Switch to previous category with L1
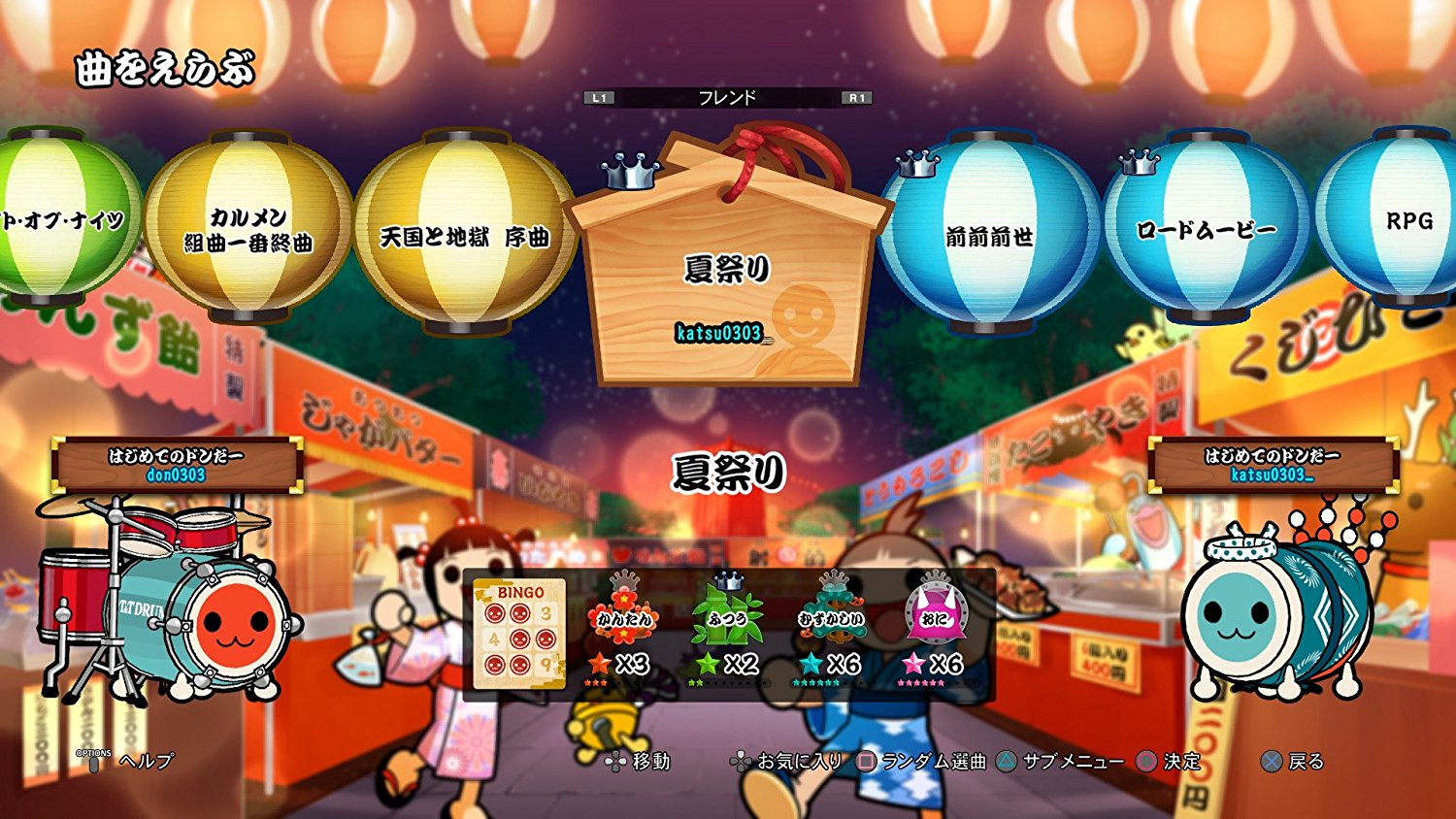This screenshot has height=819, width=1456. 599,98
